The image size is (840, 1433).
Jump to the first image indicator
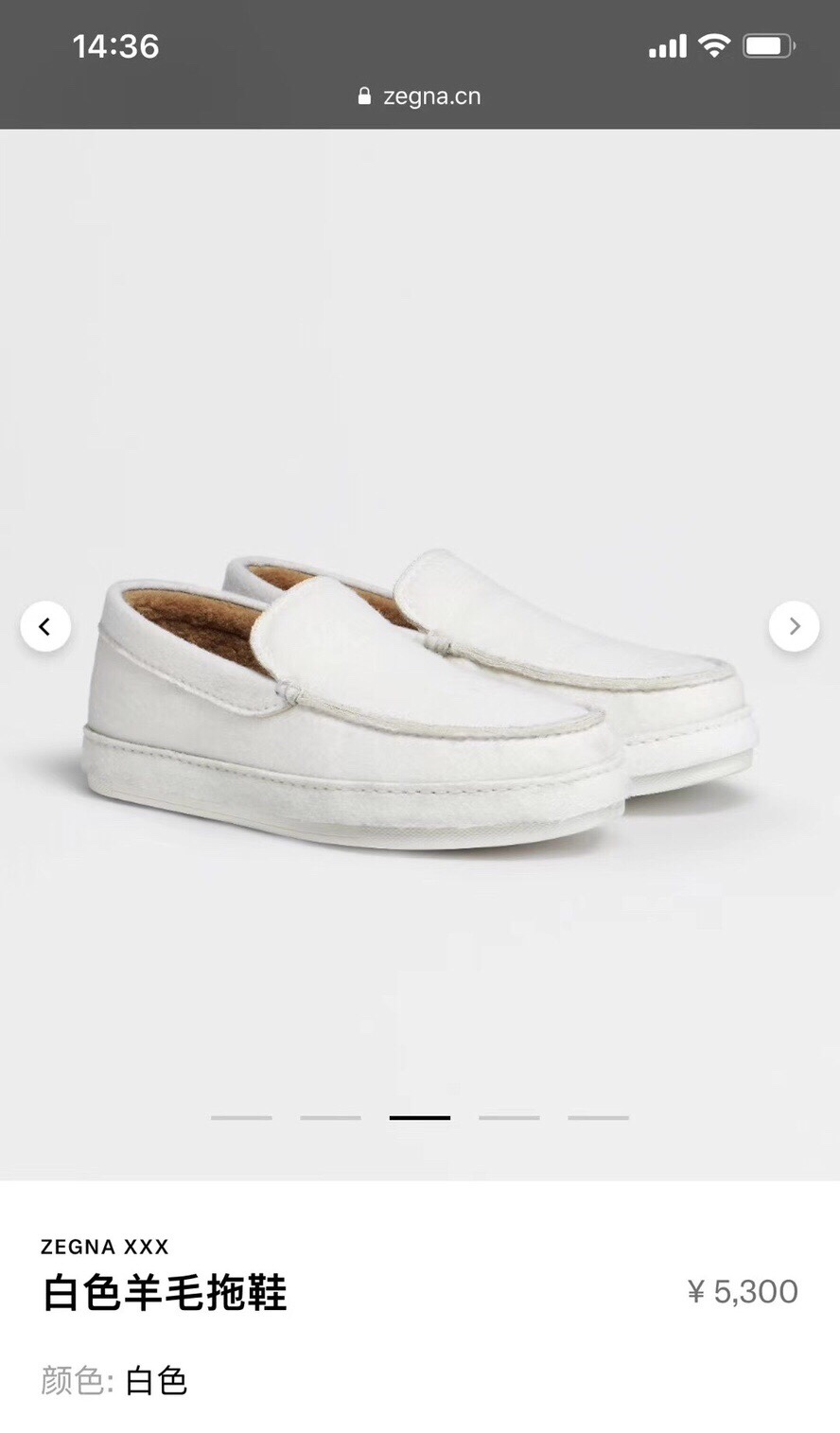coord(241,1117)
